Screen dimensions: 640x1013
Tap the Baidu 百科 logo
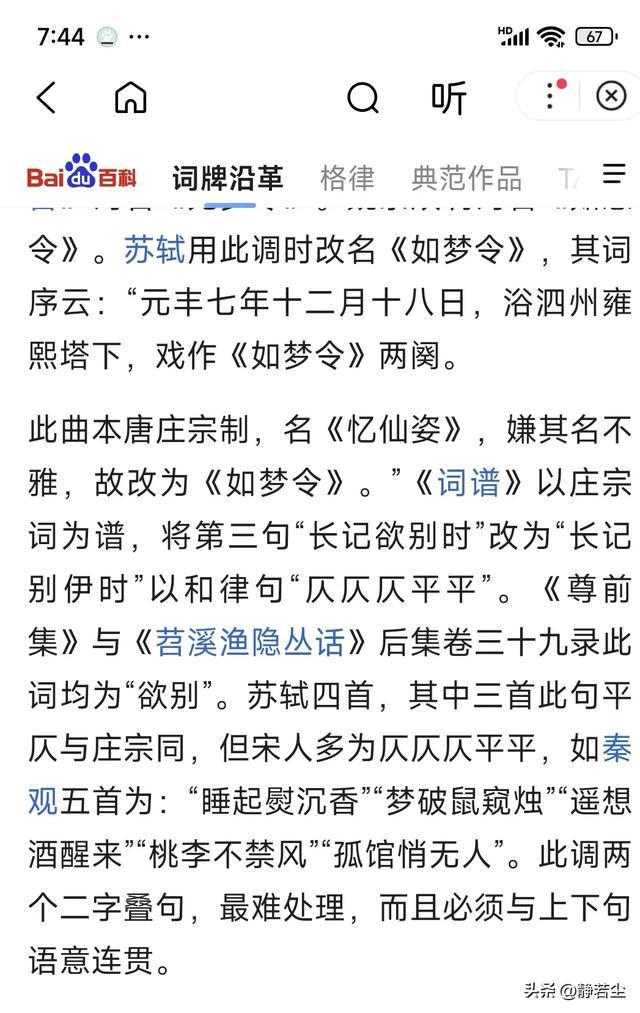tap(81, 176)
